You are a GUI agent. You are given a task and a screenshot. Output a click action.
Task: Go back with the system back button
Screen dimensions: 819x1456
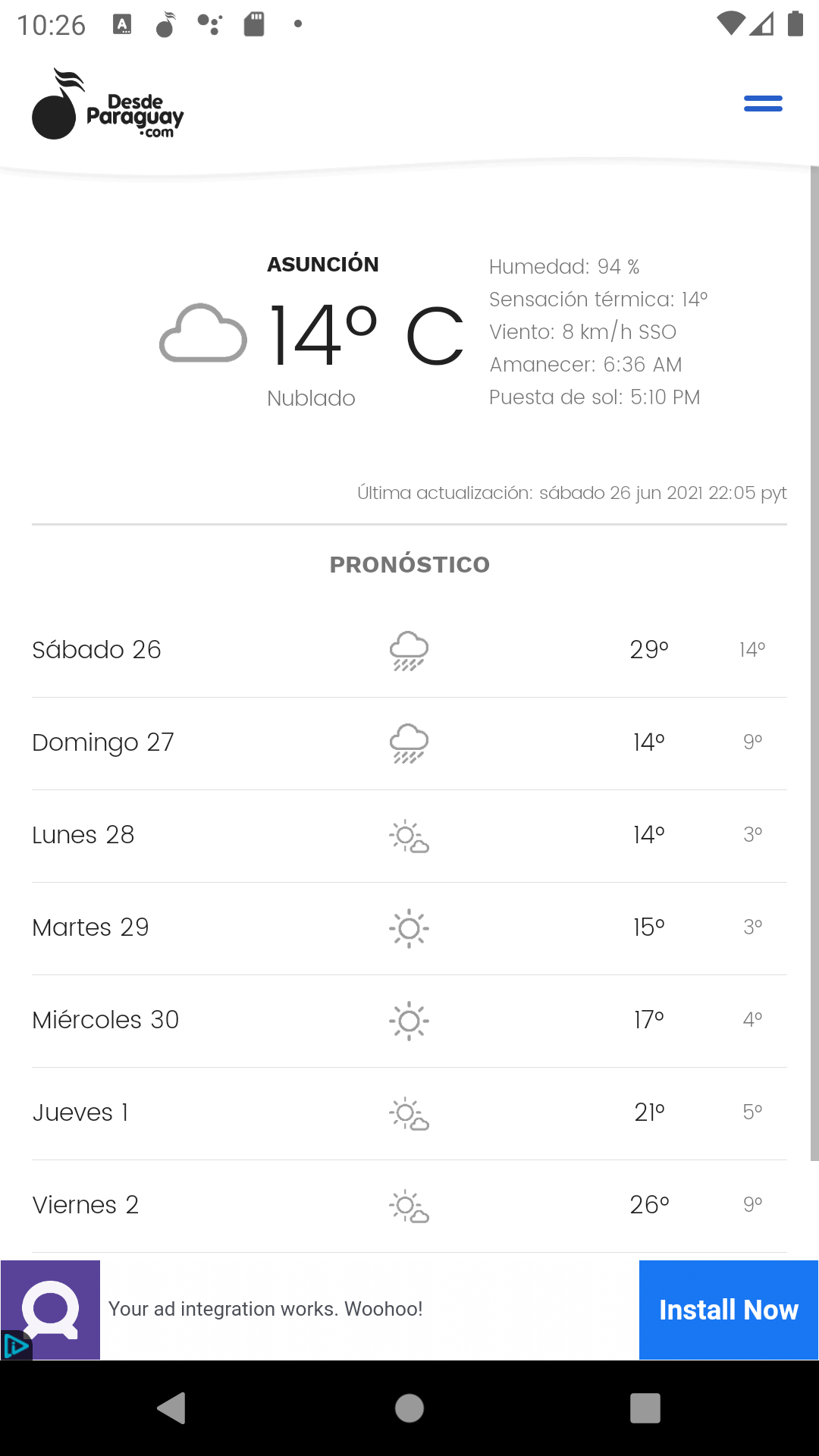[x=172, y=1408]
